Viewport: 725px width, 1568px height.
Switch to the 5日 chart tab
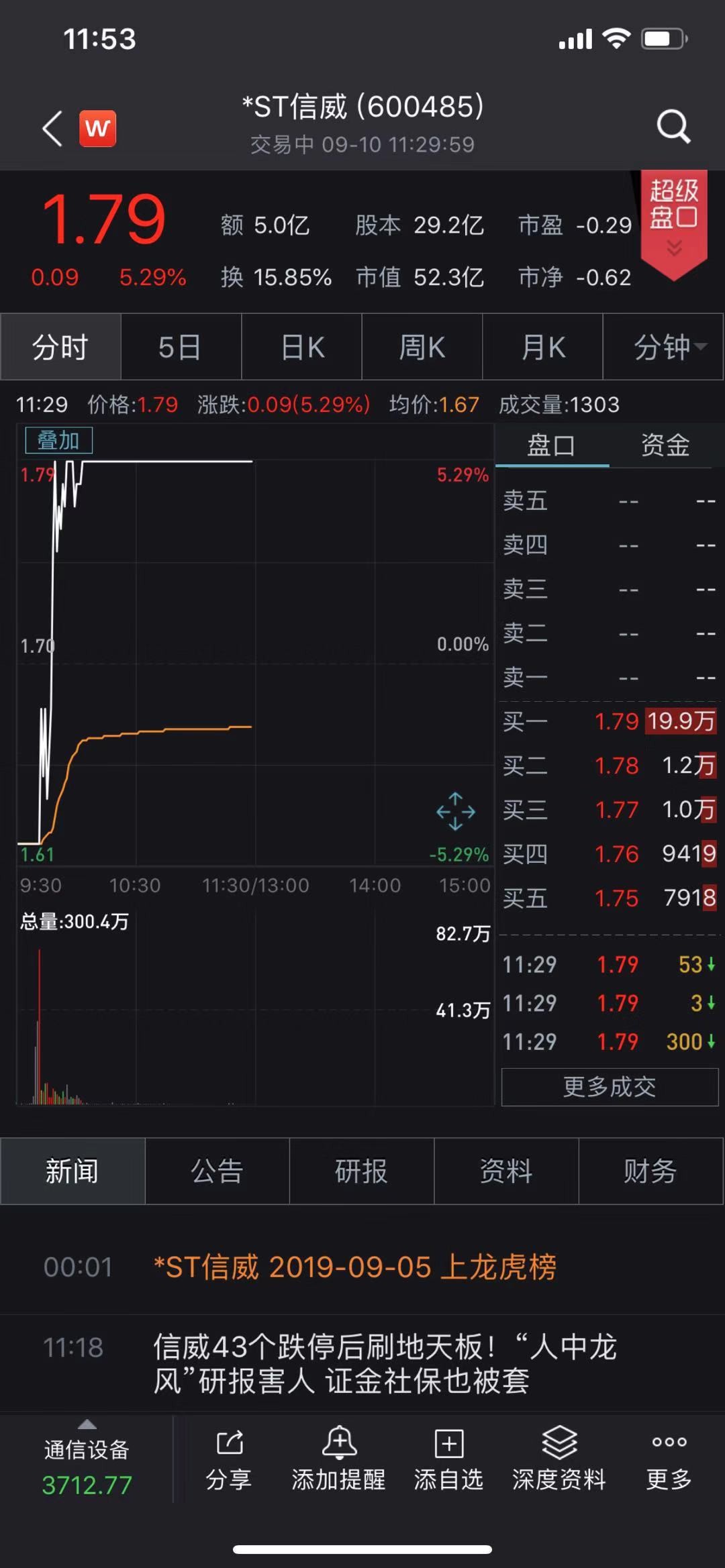pos(181,347)
